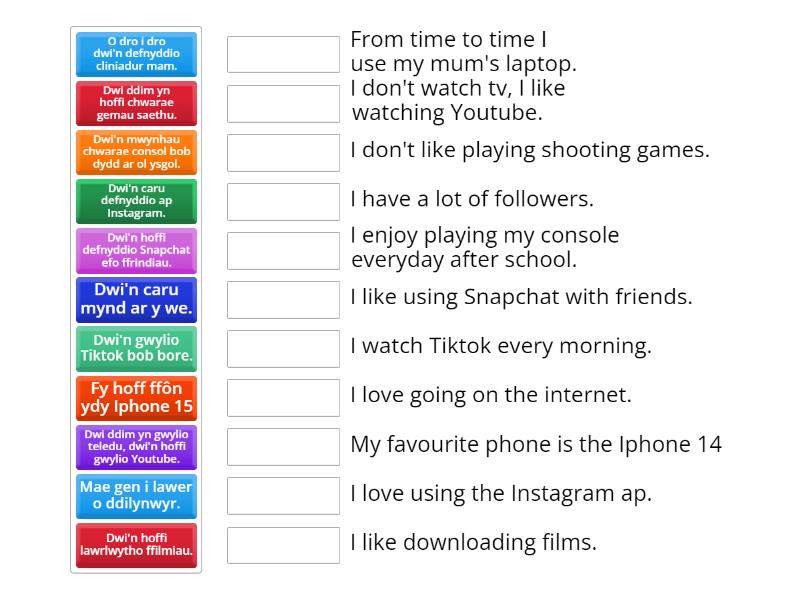Image resolution: width=800 pixels, height=600 pixels.
Task: Pick the 'Dwi'n caru mynd ar y we' tile
Action: (136, 299)
